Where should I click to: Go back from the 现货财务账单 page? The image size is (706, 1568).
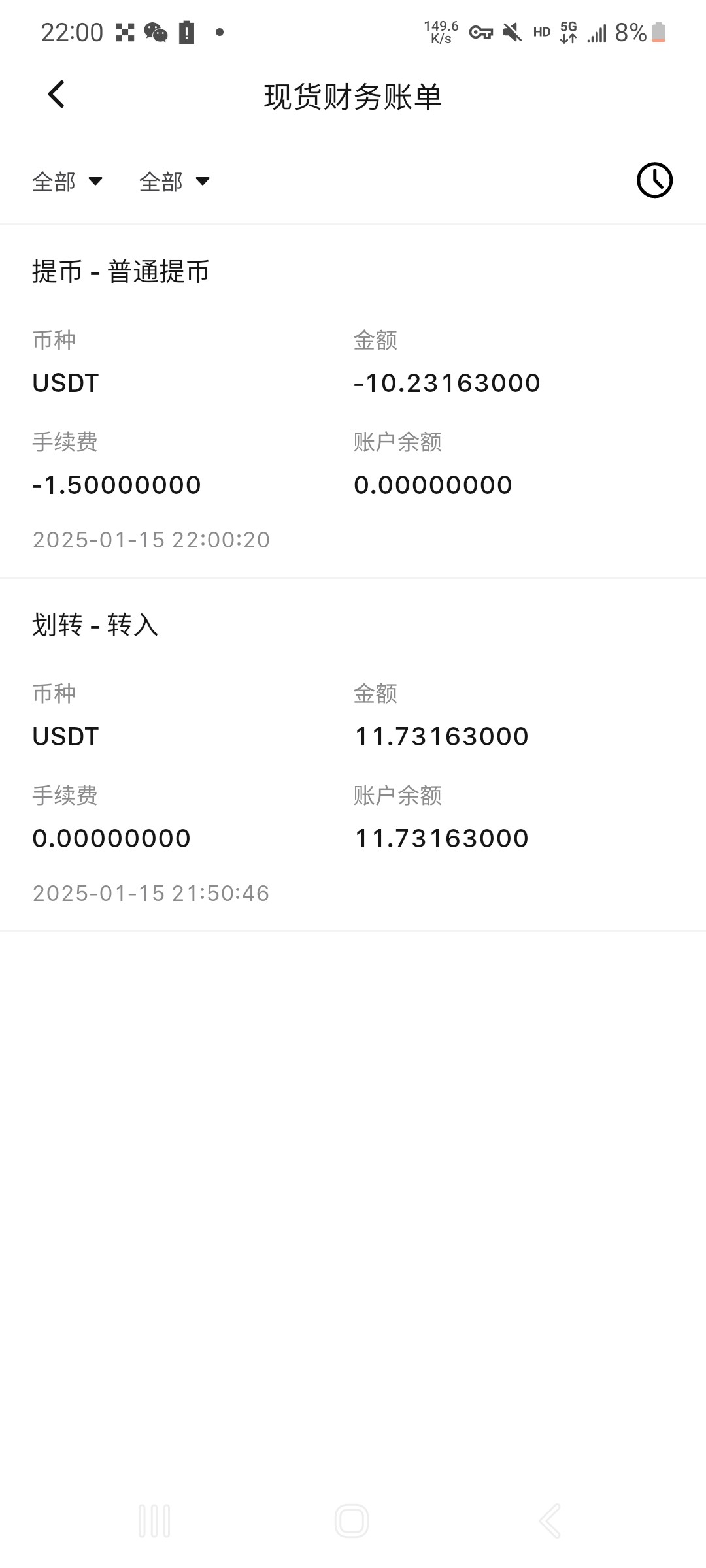pyautogui.click(x=57, y=95)
